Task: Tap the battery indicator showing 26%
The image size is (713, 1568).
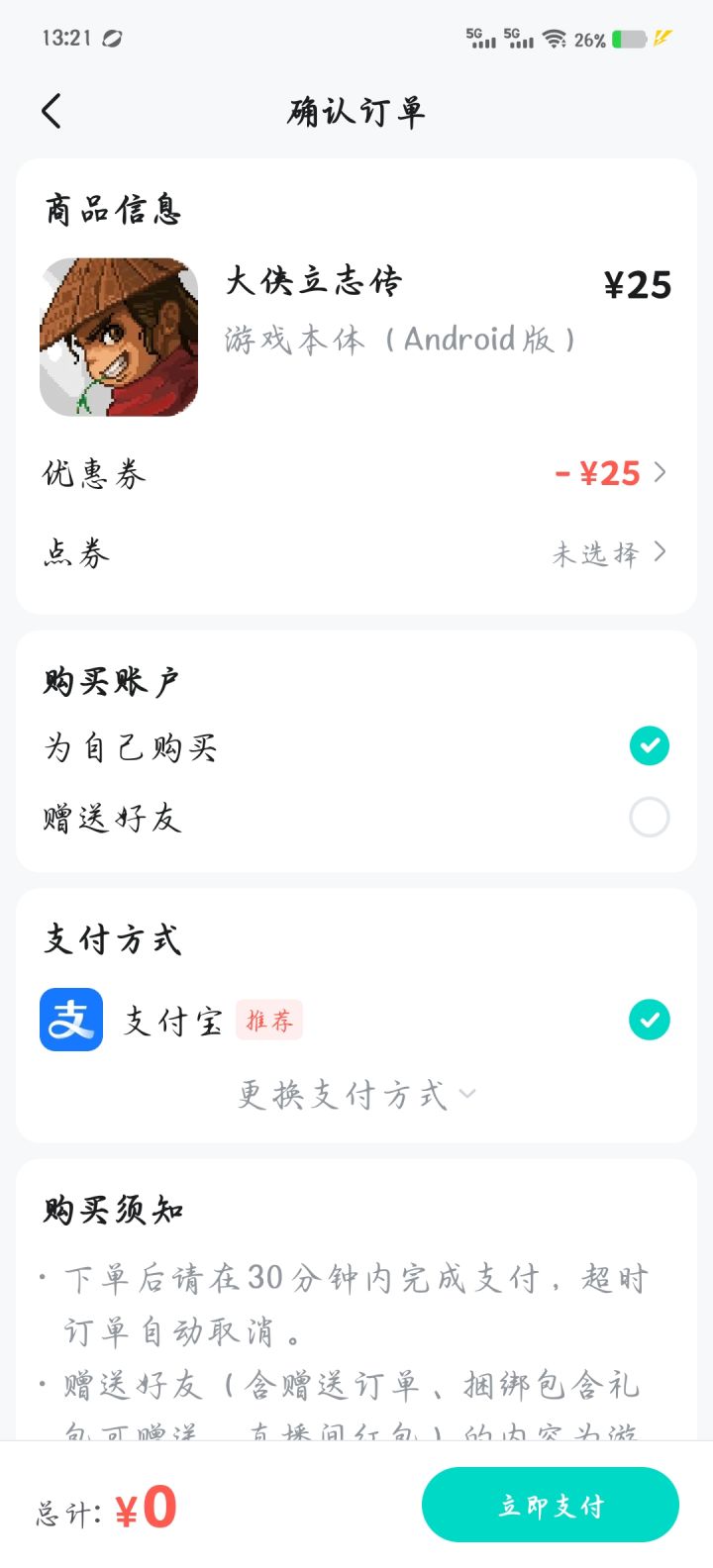Action: 626,40
